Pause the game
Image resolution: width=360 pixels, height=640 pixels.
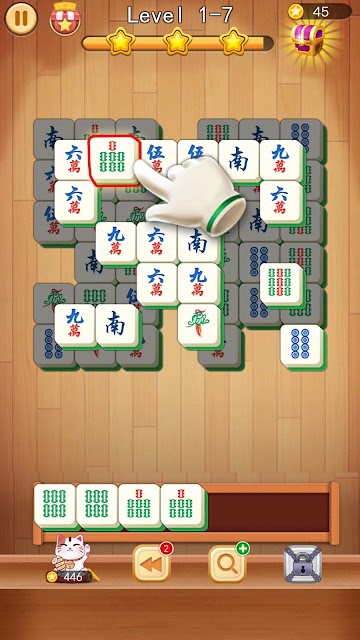coord(21,18)
